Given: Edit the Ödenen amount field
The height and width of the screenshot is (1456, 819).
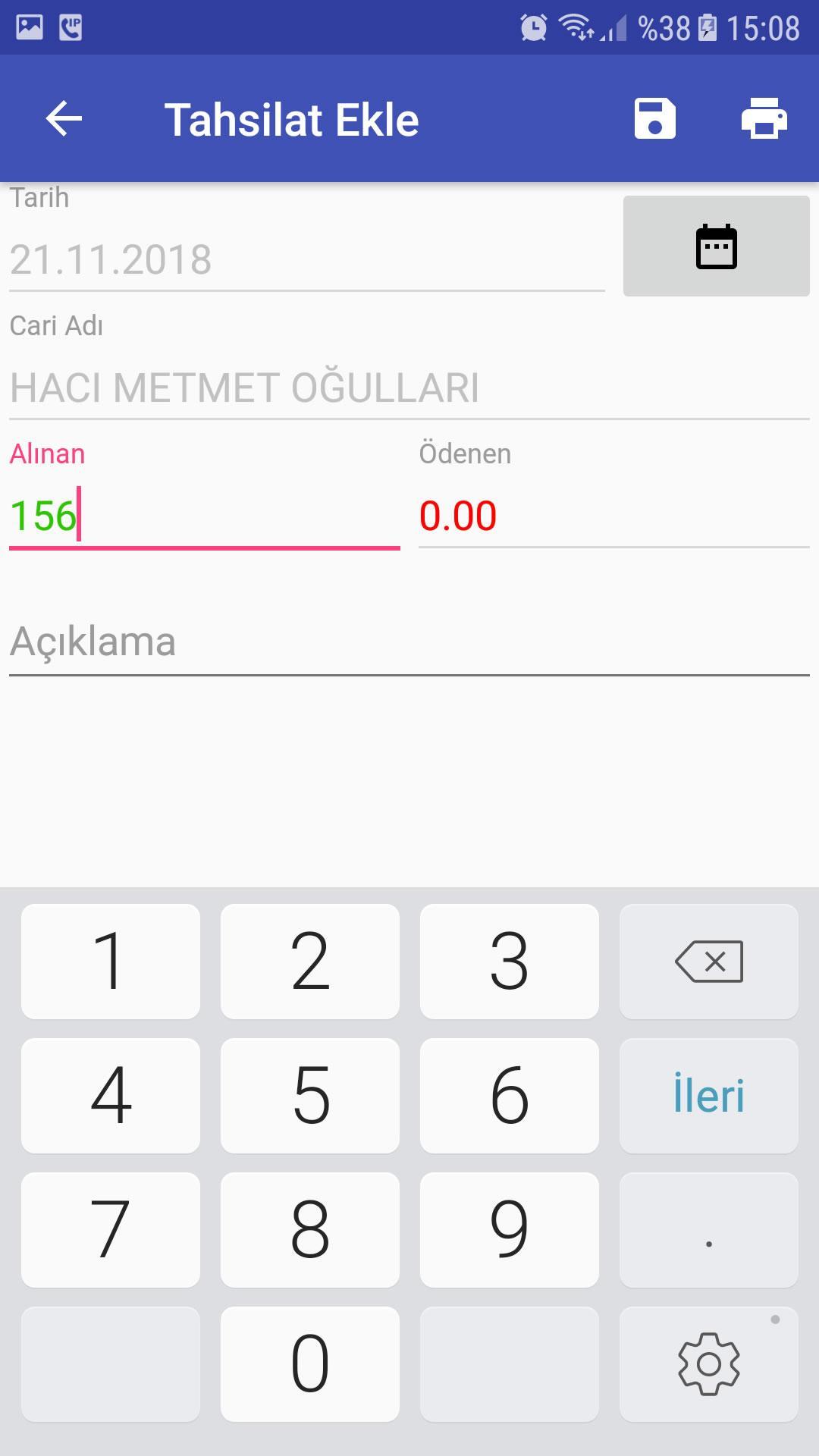Looking at the screenshot, I should pyautogui.click(x=614, y=516).
